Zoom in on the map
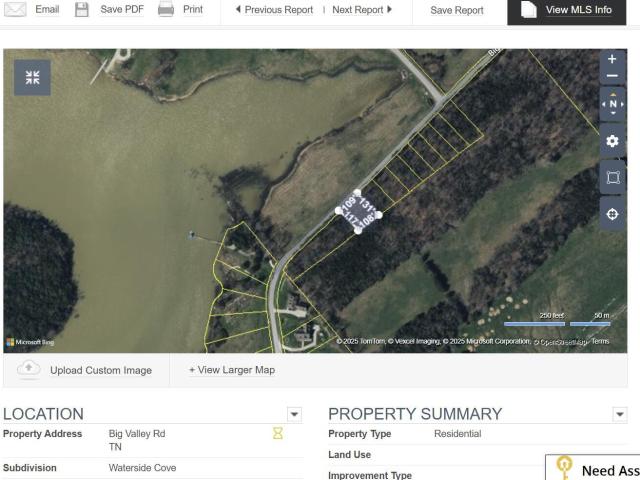 [x=612, y=60]
